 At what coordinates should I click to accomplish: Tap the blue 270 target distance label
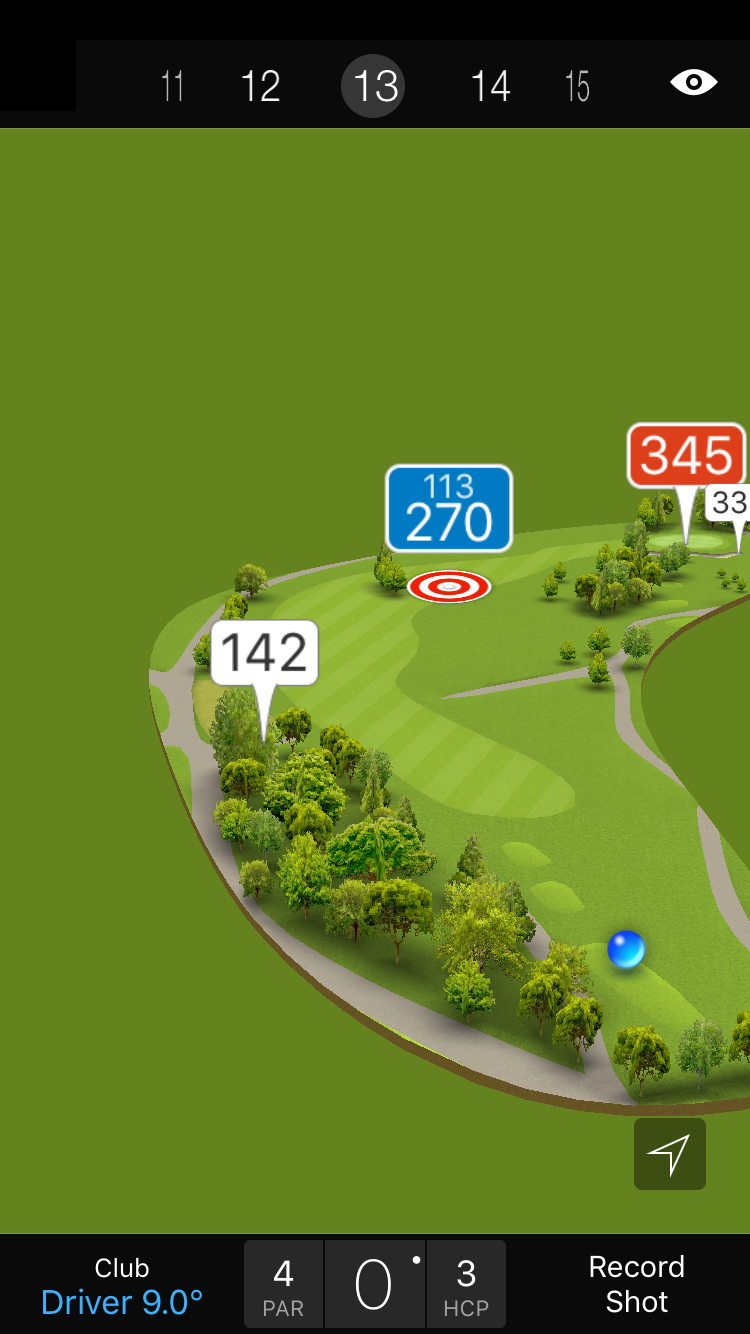(x=449, y=509)
